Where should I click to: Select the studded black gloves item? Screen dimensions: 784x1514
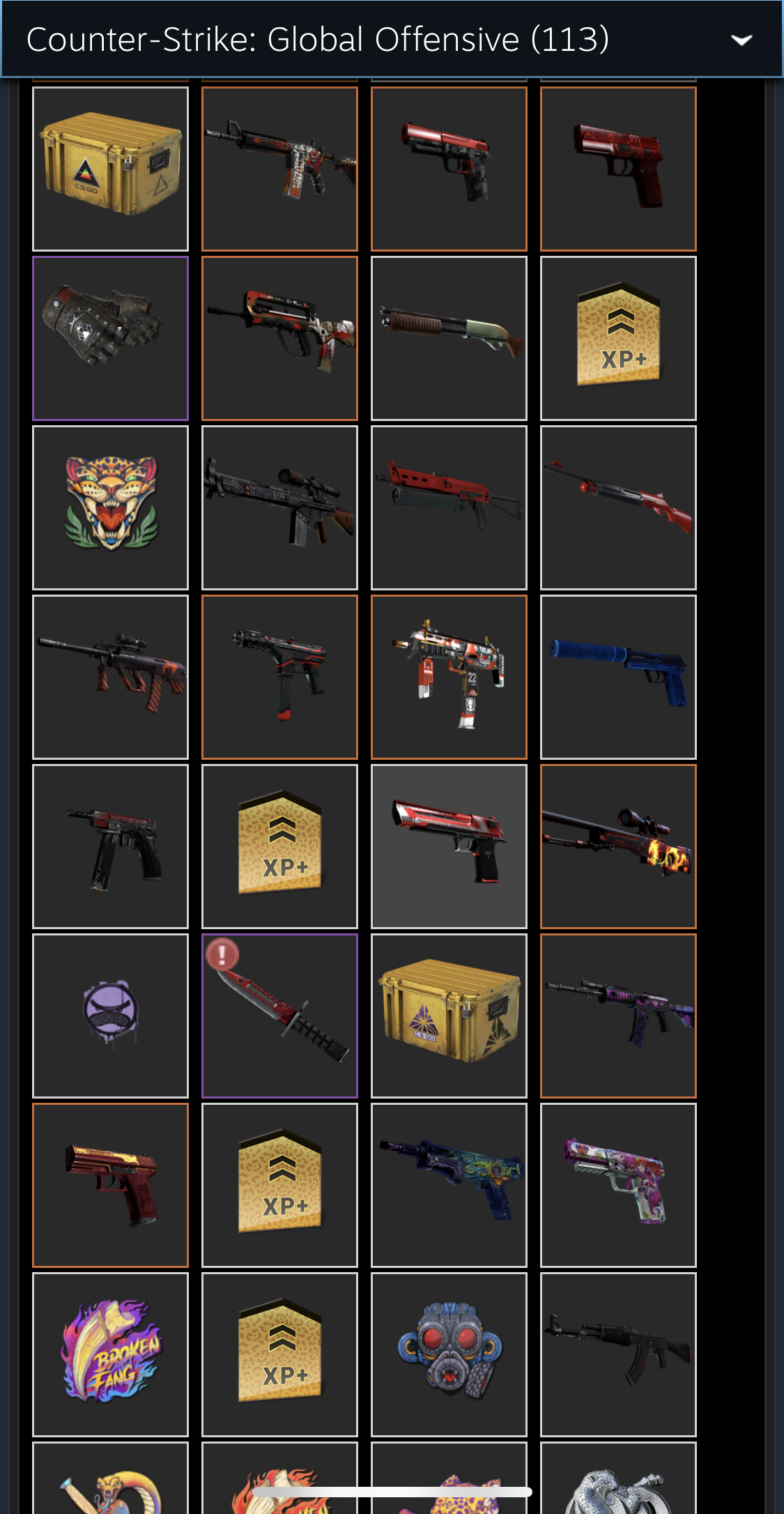coord(110,338)
